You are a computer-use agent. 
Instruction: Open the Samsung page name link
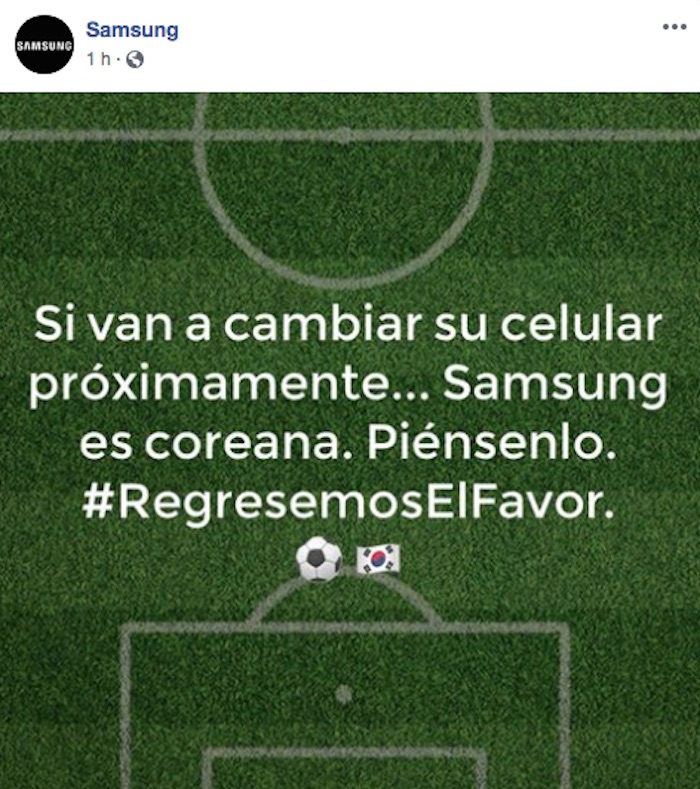point(132,29)
